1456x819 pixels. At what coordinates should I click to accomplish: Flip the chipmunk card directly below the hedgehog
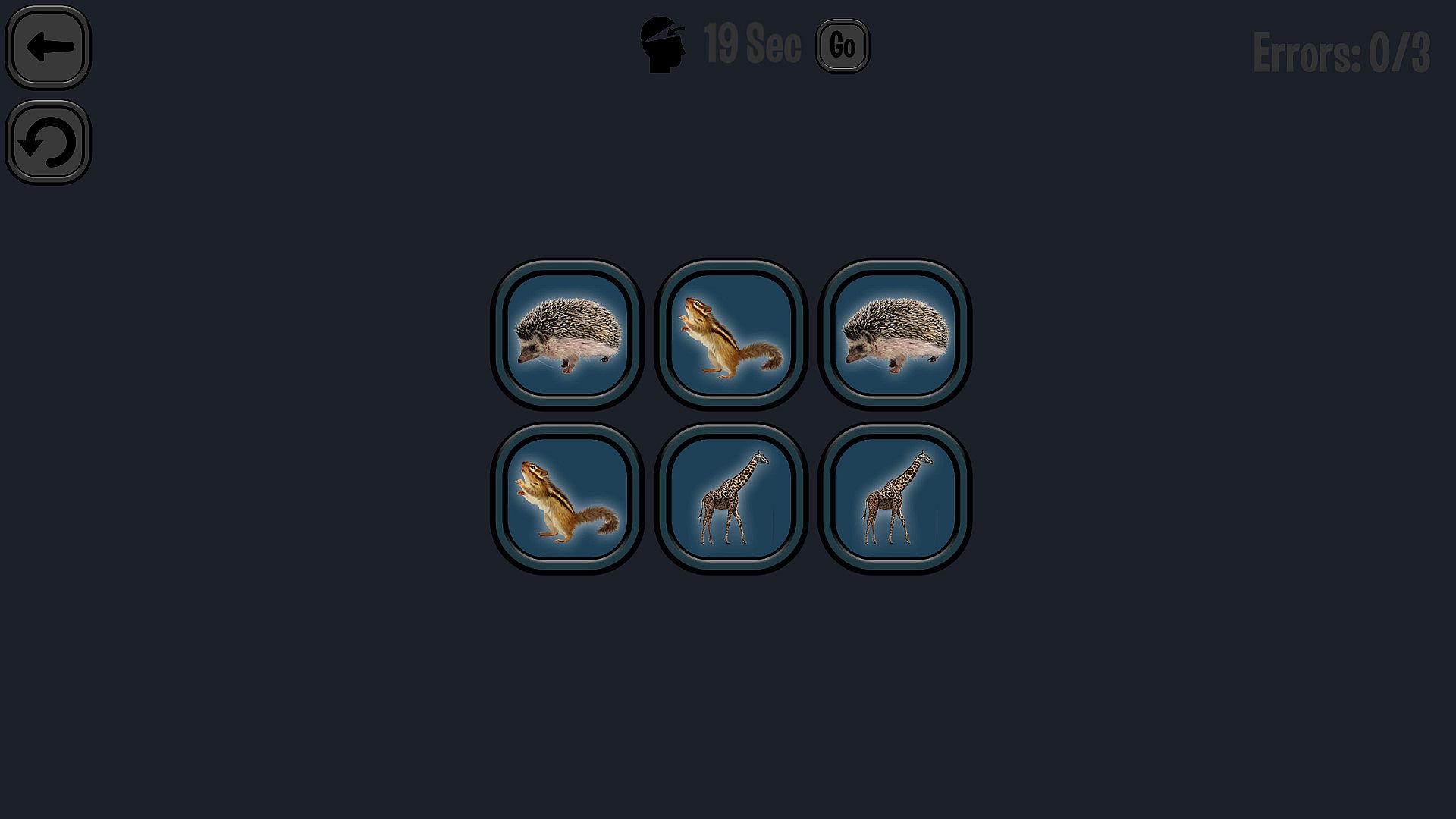[x=567, y=498]
